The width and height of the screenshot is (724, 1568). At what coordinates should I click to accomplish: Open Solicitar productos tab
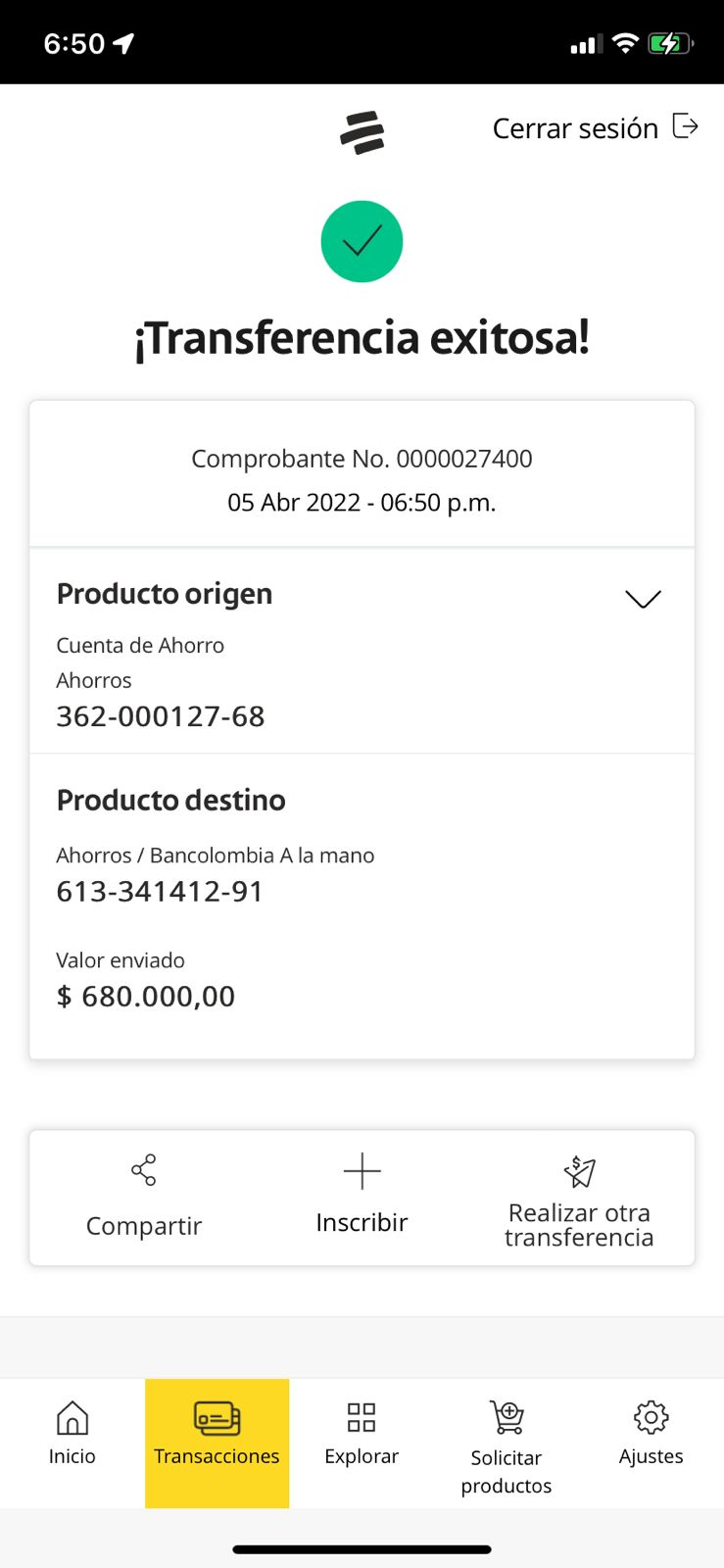pos(507,1445)
